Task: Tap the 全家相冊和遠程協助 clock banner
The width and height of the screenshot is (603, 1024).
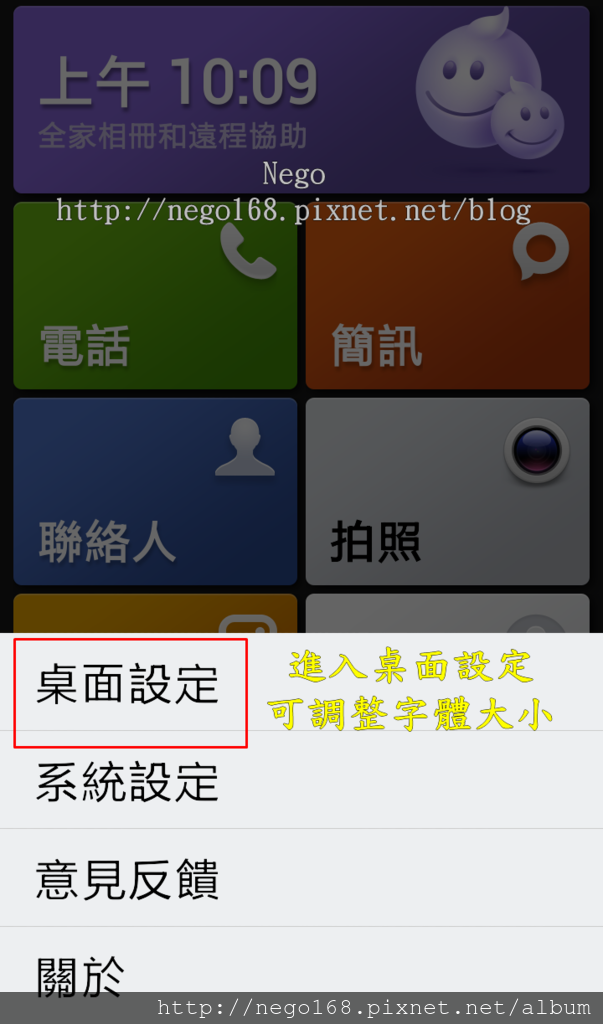Action: [300, 100]
